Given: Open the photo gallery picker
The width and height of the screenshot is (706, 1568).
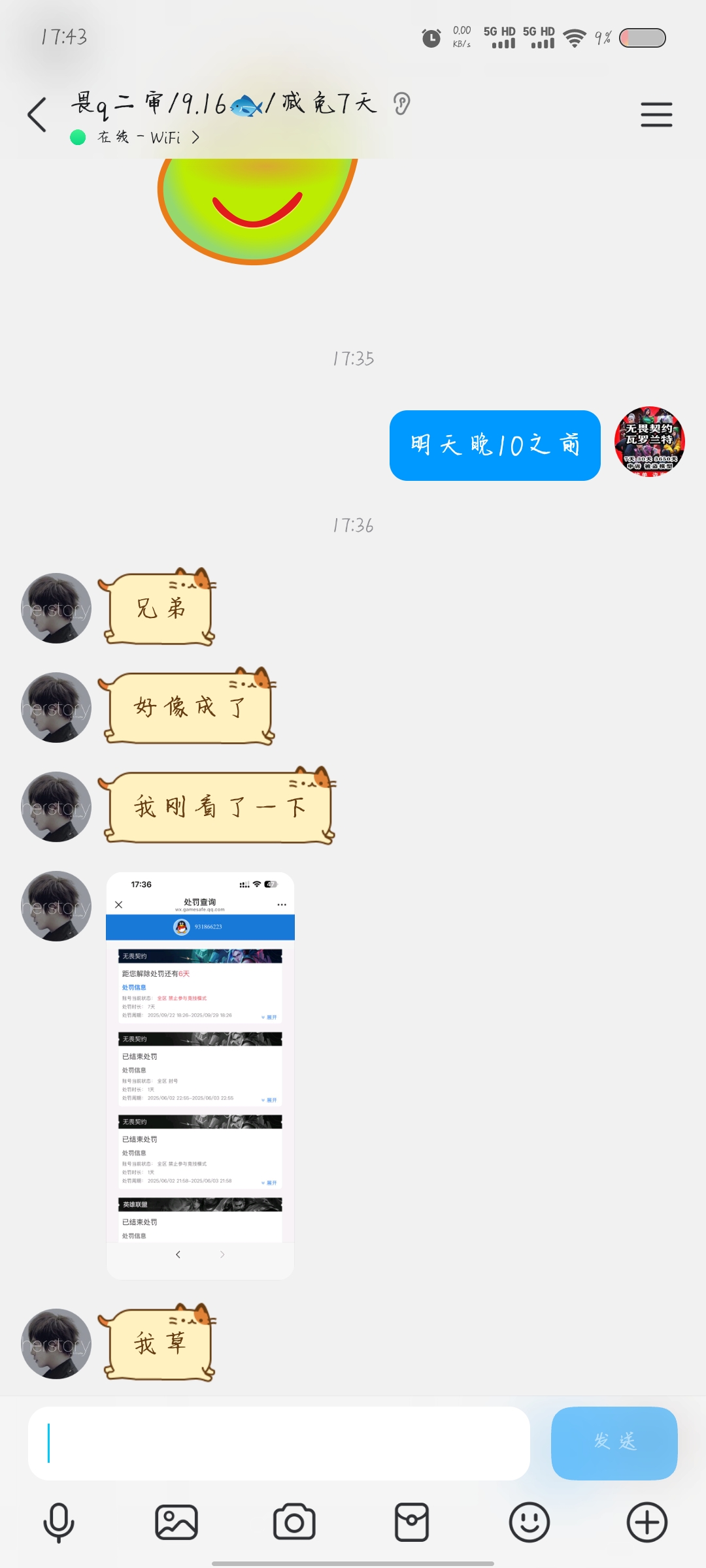Looking at the screenshot, I should 176,1522.
